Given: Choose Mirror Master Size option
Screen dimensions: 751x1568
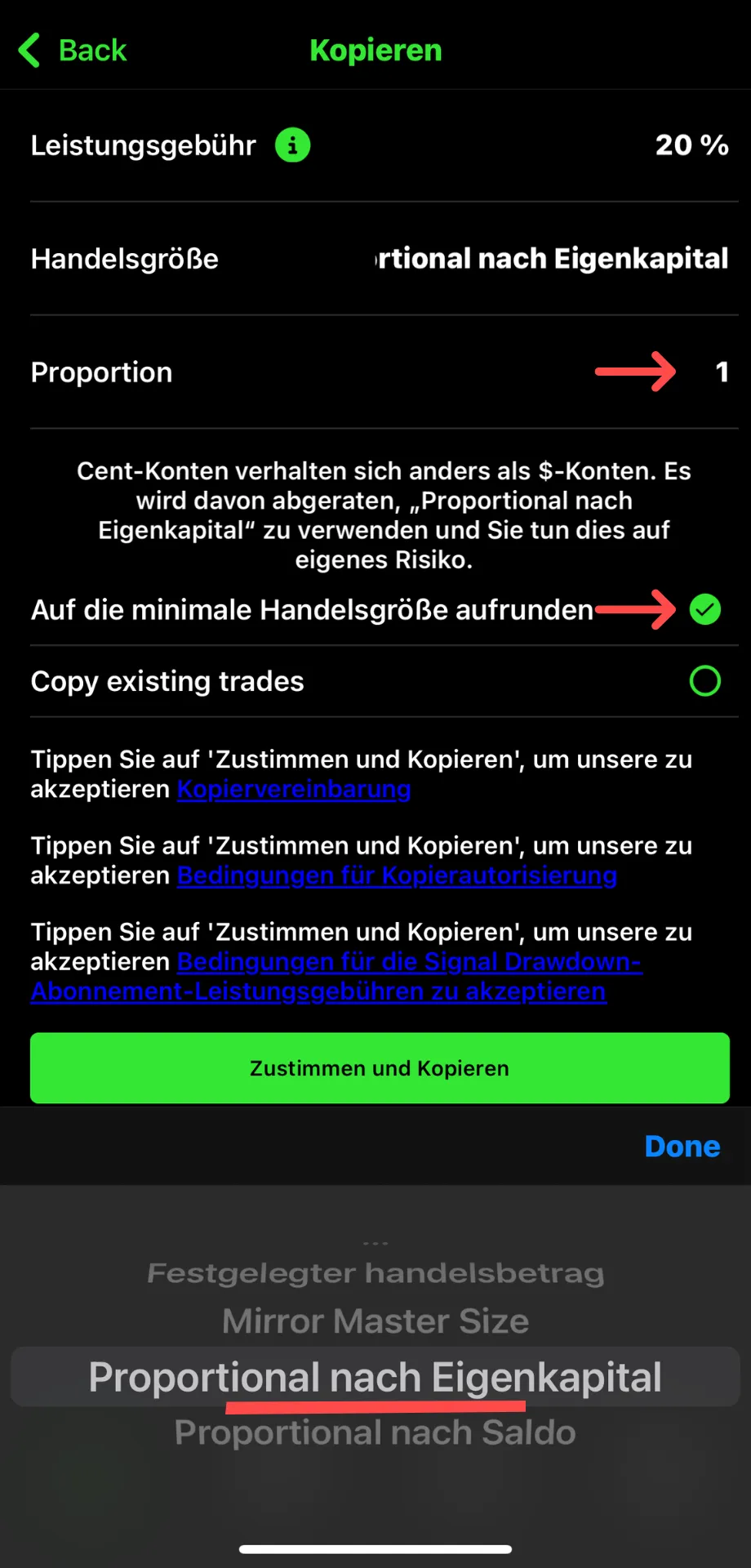Looking at the screenshot, I should (375, 1321).
